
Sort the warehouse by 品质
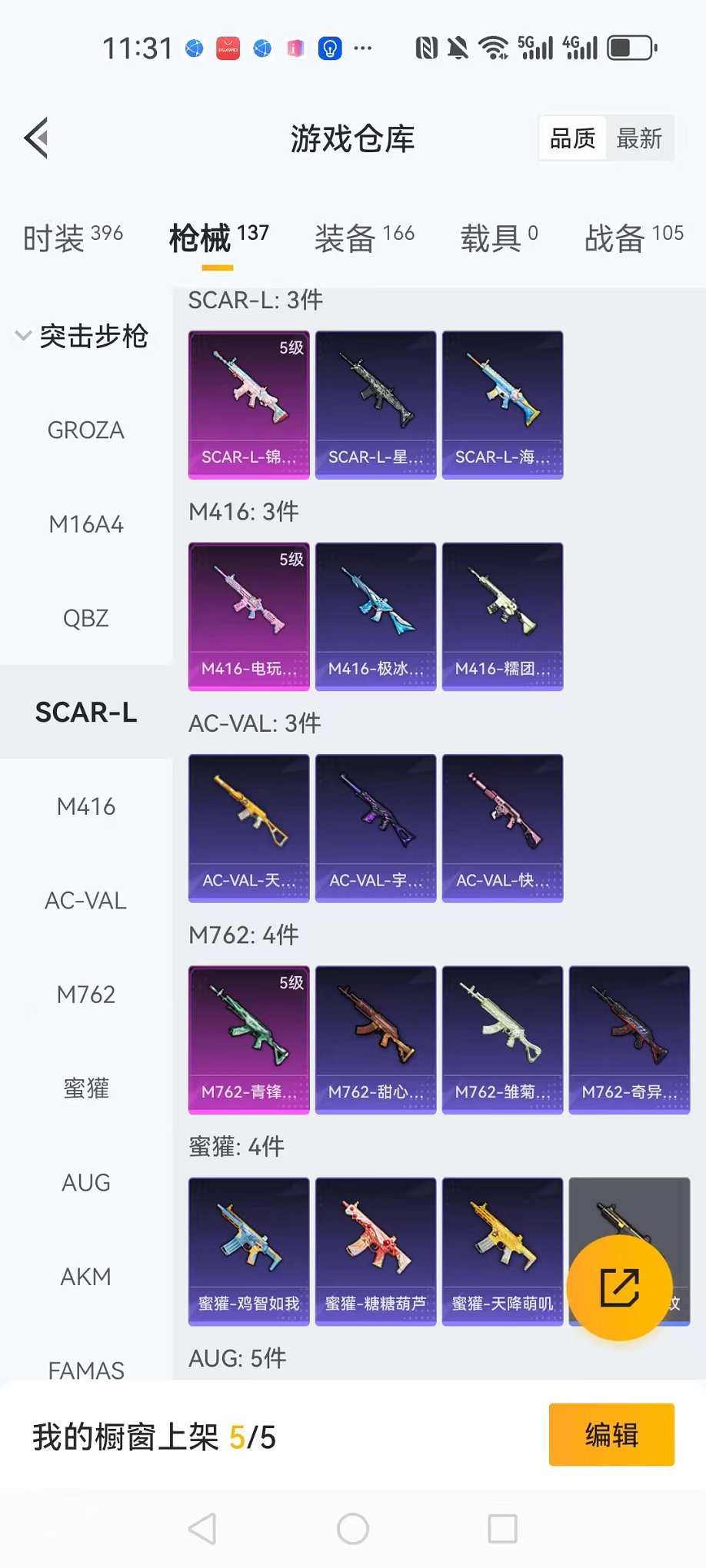pos(573,138)
